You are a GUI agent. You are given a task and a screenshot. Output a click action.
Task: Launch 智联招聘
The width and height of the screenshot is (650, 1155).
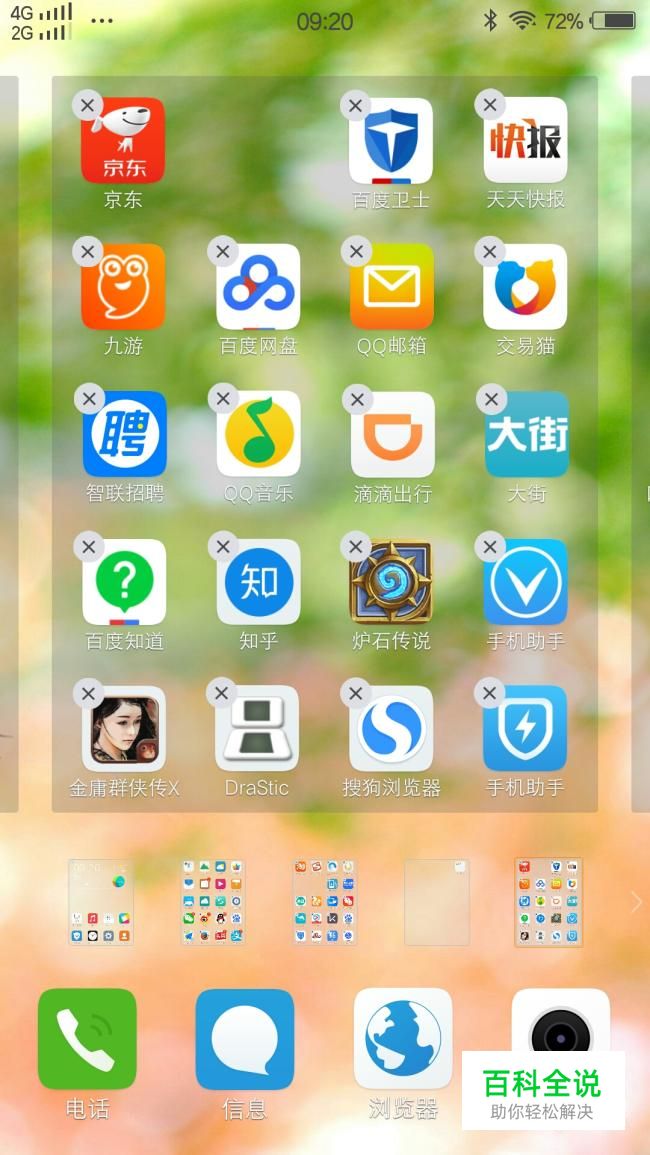point(124,434)
